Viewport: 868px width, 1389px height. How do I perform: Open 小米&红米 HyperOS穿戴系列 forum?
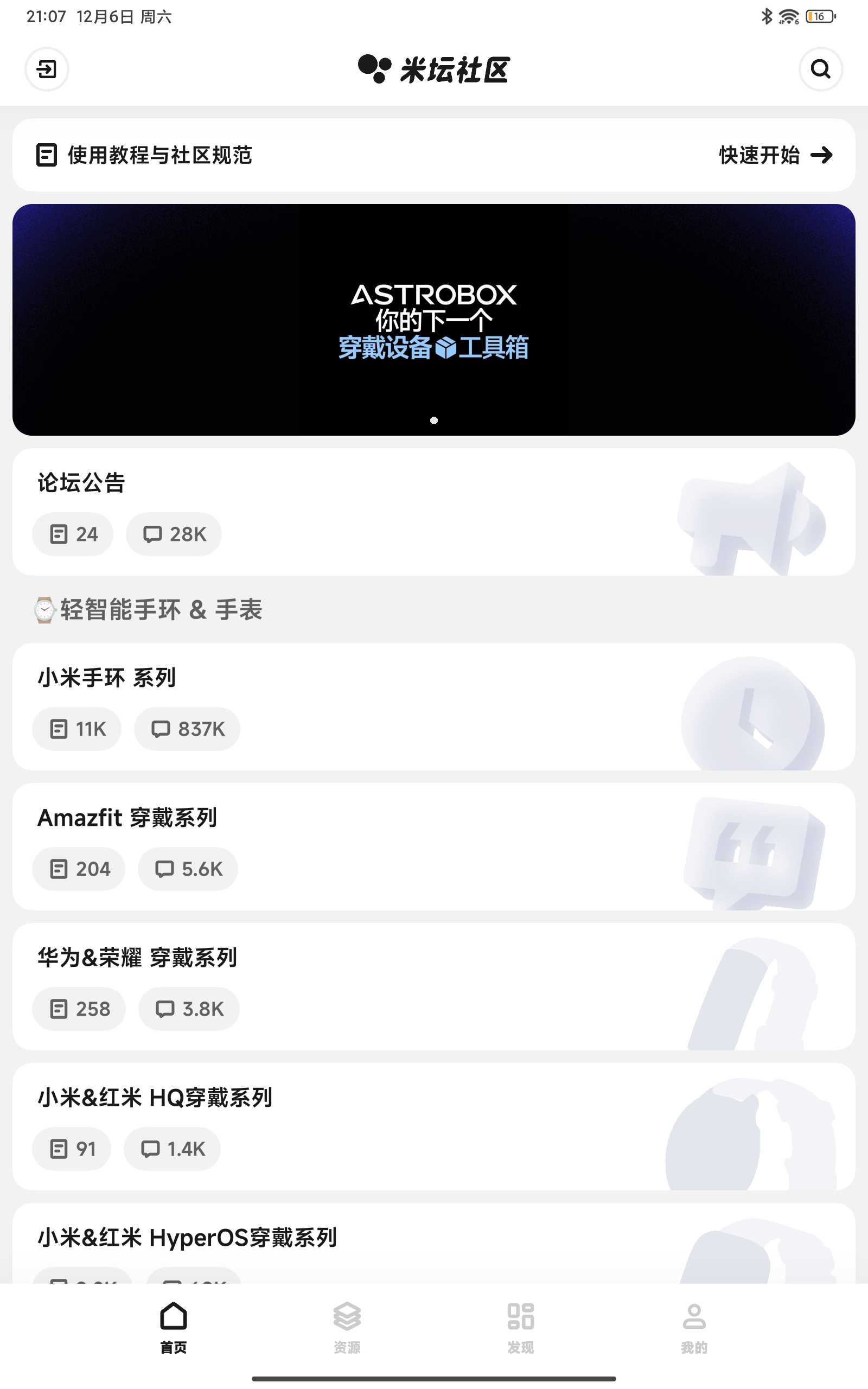434,1240
